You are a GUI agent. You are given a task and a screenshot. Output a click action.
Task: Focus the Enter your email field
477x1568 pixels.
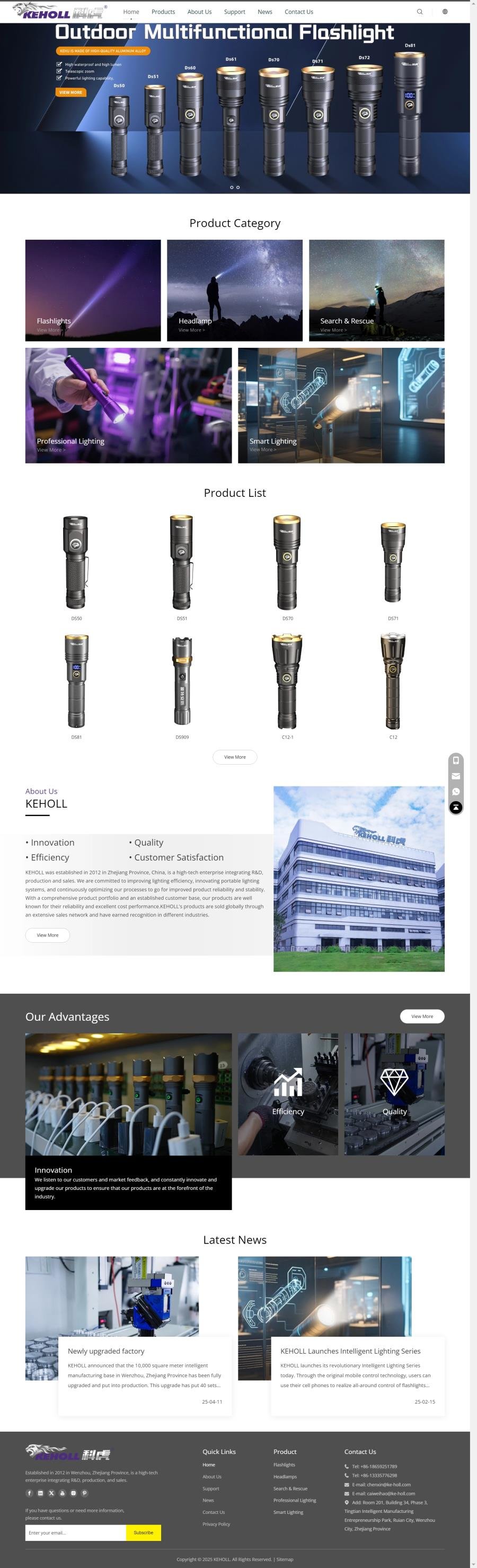click(x=75, y=1532)
